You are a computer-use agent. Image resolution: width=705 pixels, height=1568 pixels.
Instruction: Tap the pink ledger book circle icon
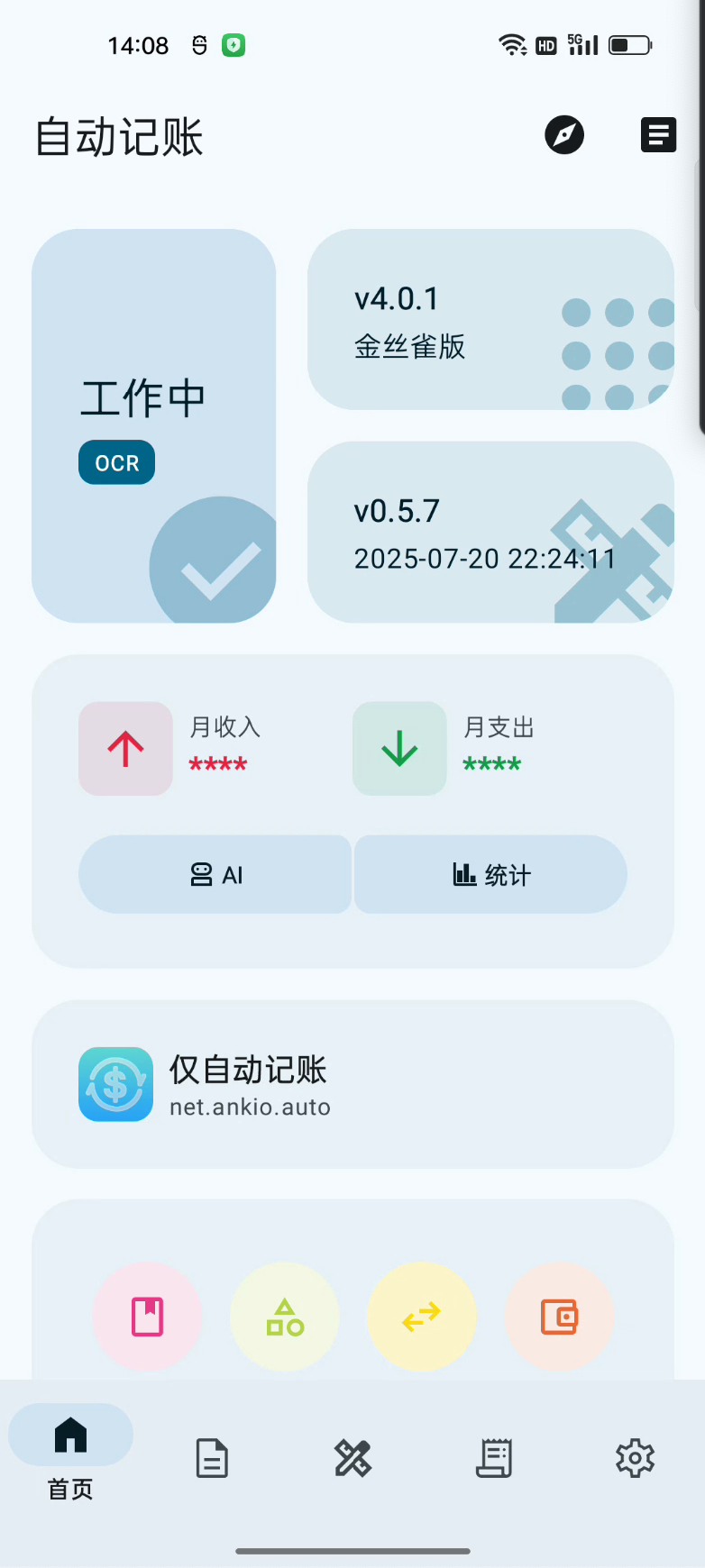pyautogui.click(x=147, y=1317)
